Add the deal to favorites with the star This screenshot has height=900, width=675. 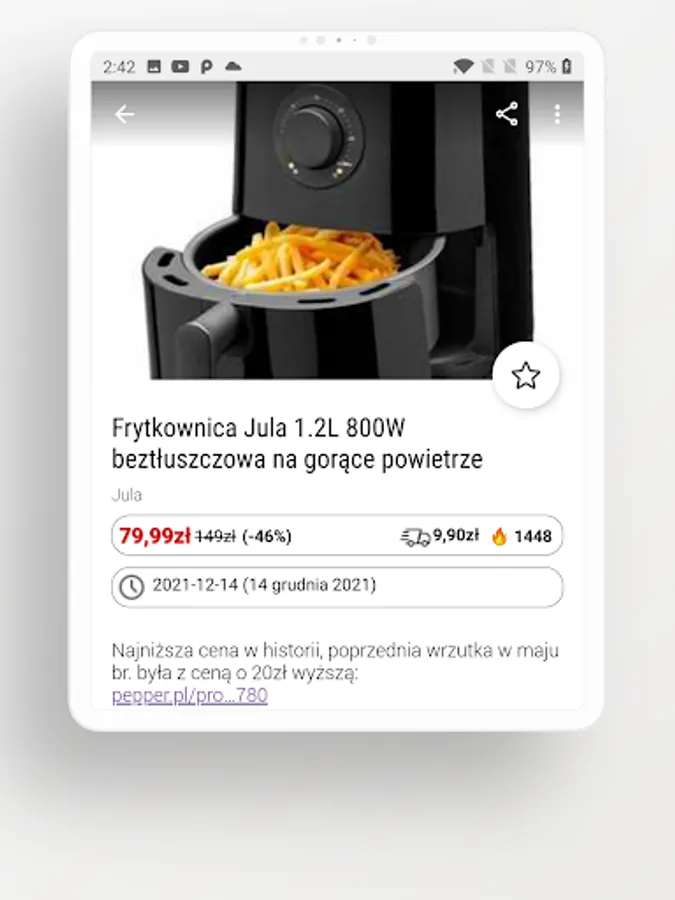pyautogui.click(x=526, y=376)
